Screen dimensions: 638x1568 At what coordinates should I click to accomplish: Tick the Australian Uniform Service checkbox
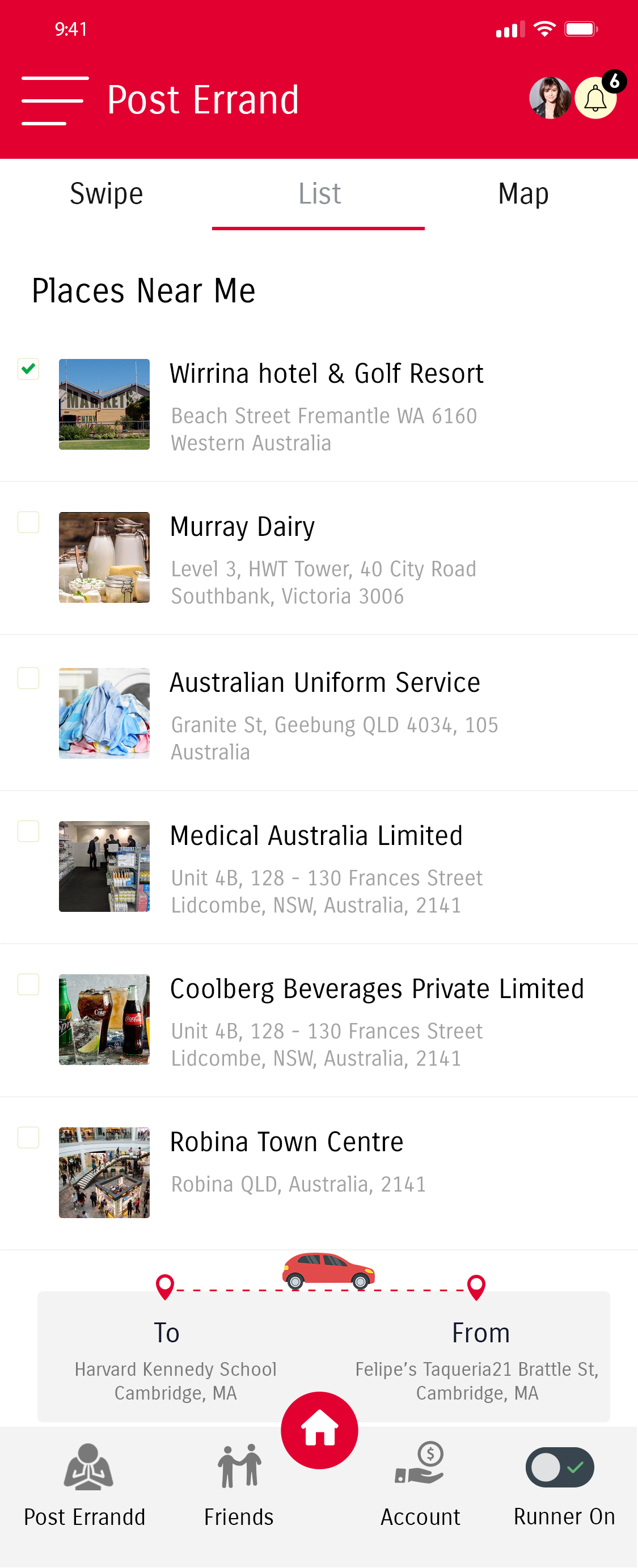(28, 678)
